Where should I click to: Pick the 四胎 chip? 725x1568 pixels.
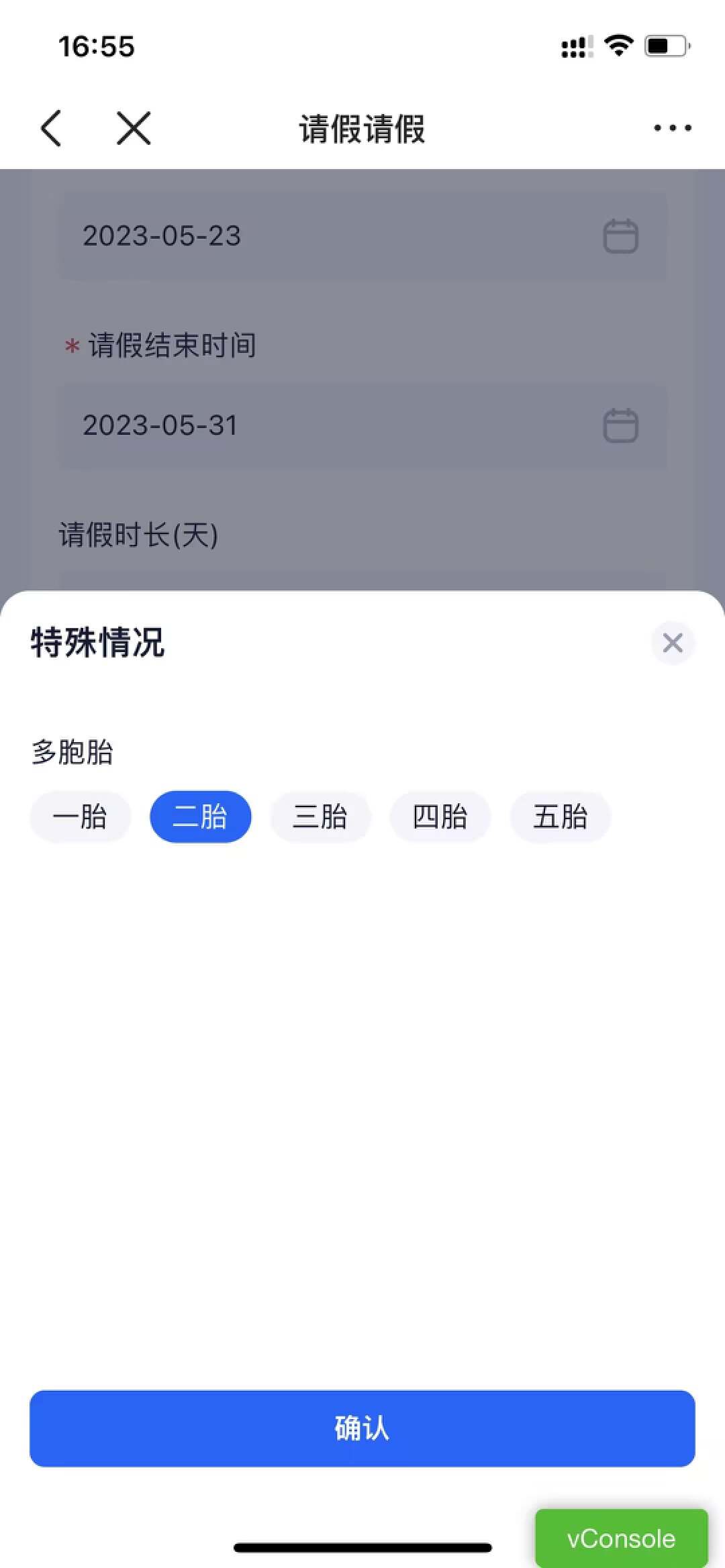click(x=440, y=817)
